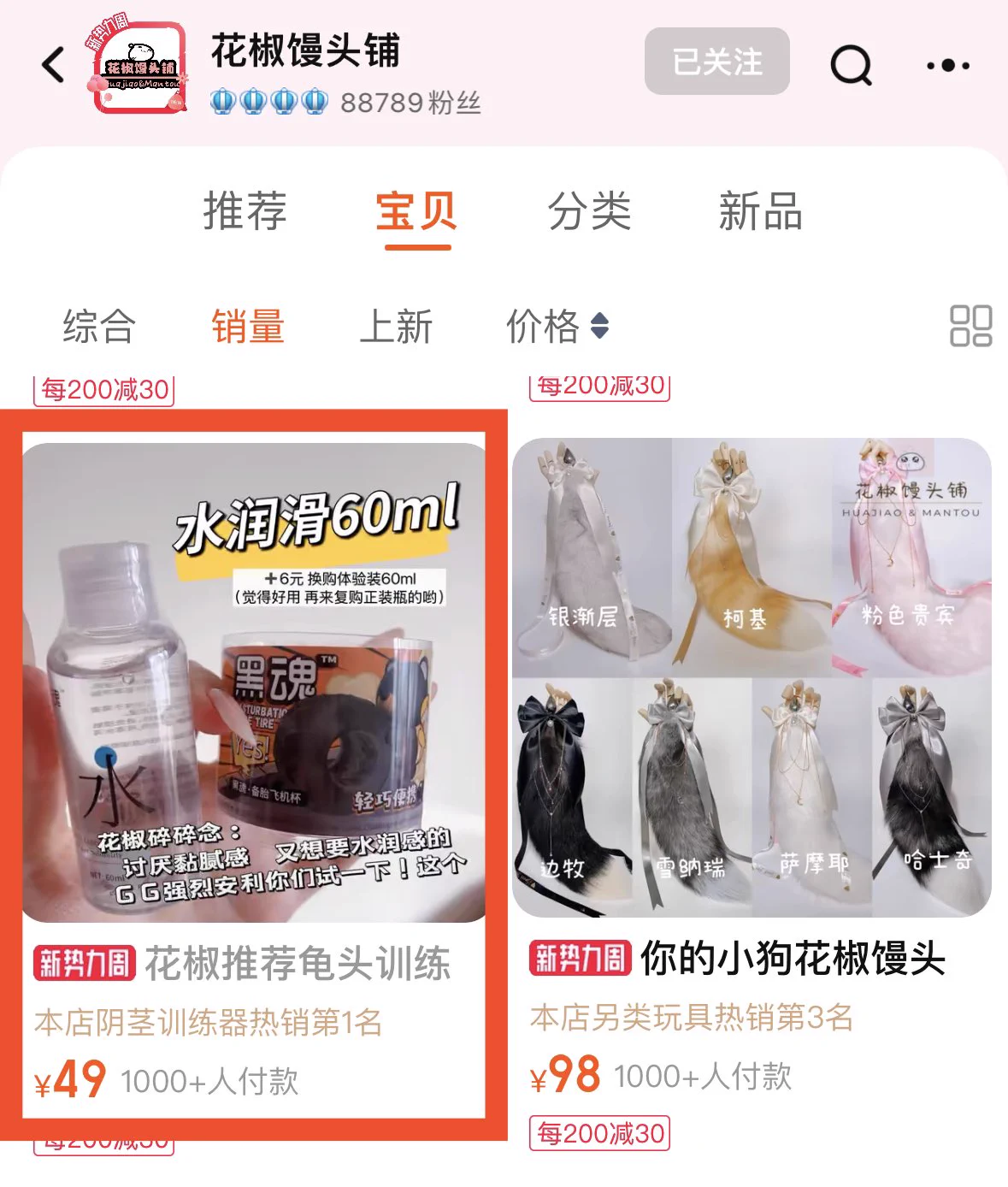Viewport: 1008px width, 1187px height.
Task: Open the 花椒馒头铺 shop avatar
Action: click(x=137, y=68)
